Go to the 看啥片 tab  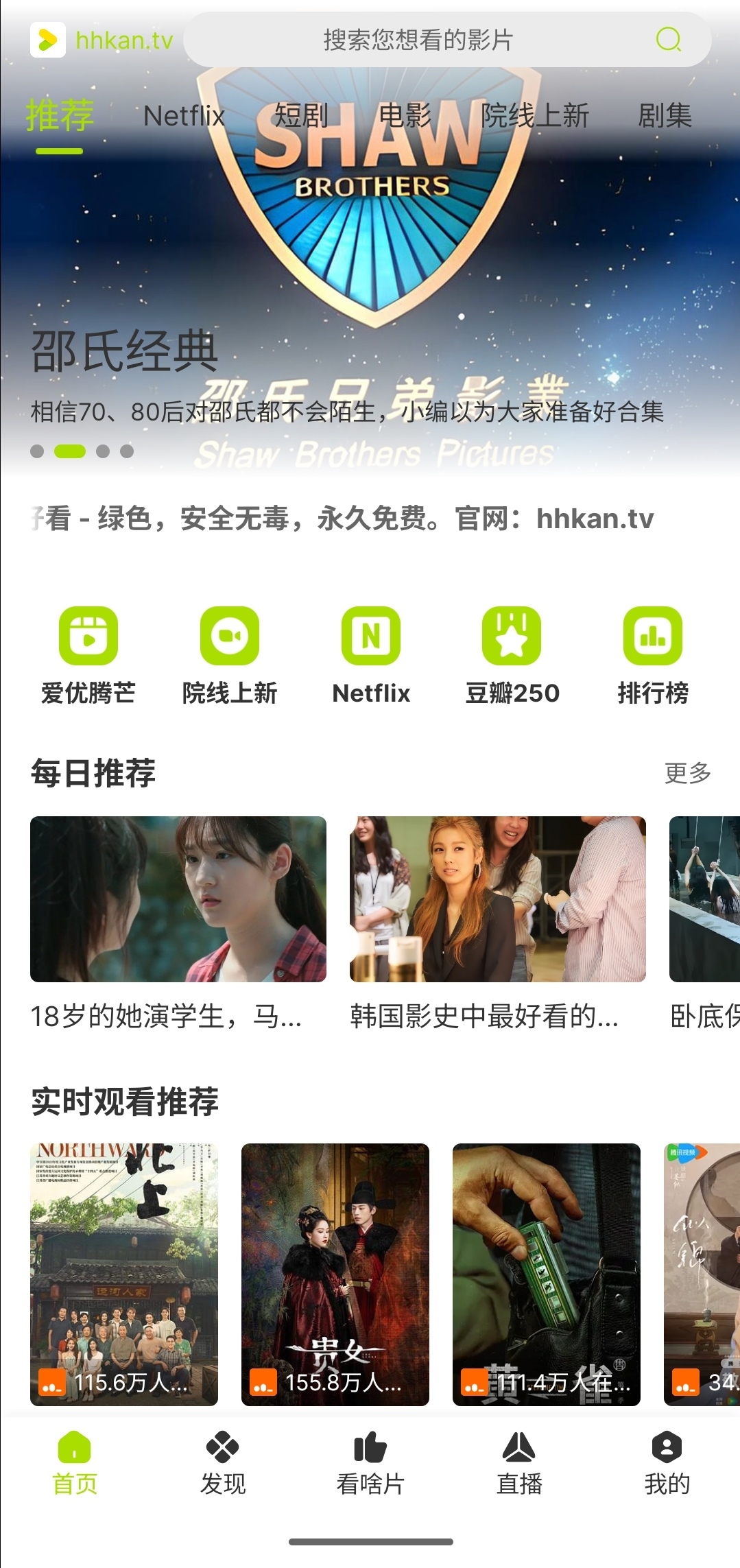(x=370, y=1464)
